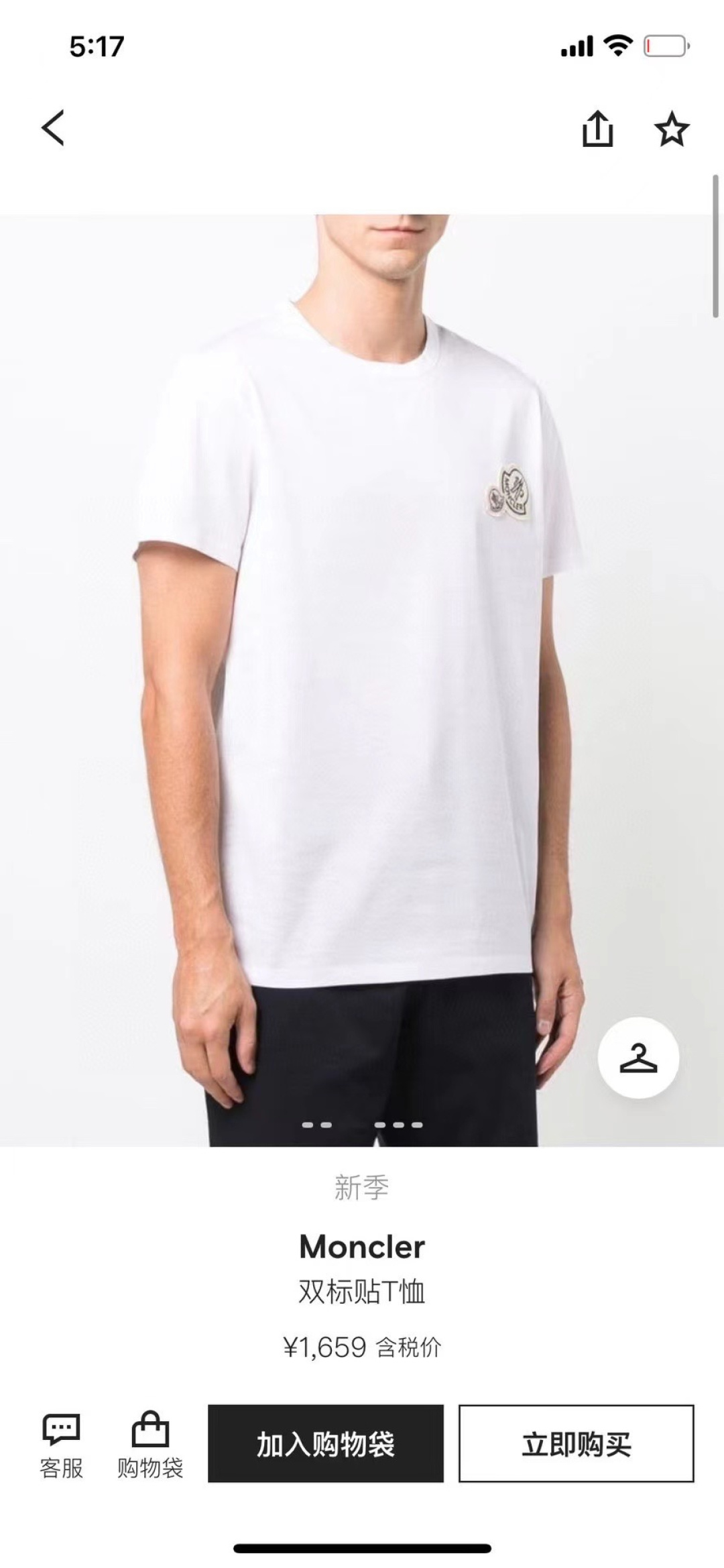Share this Moncler T-shirt
This screenshot has height=1568, width=724.
[x=597, y=128]
